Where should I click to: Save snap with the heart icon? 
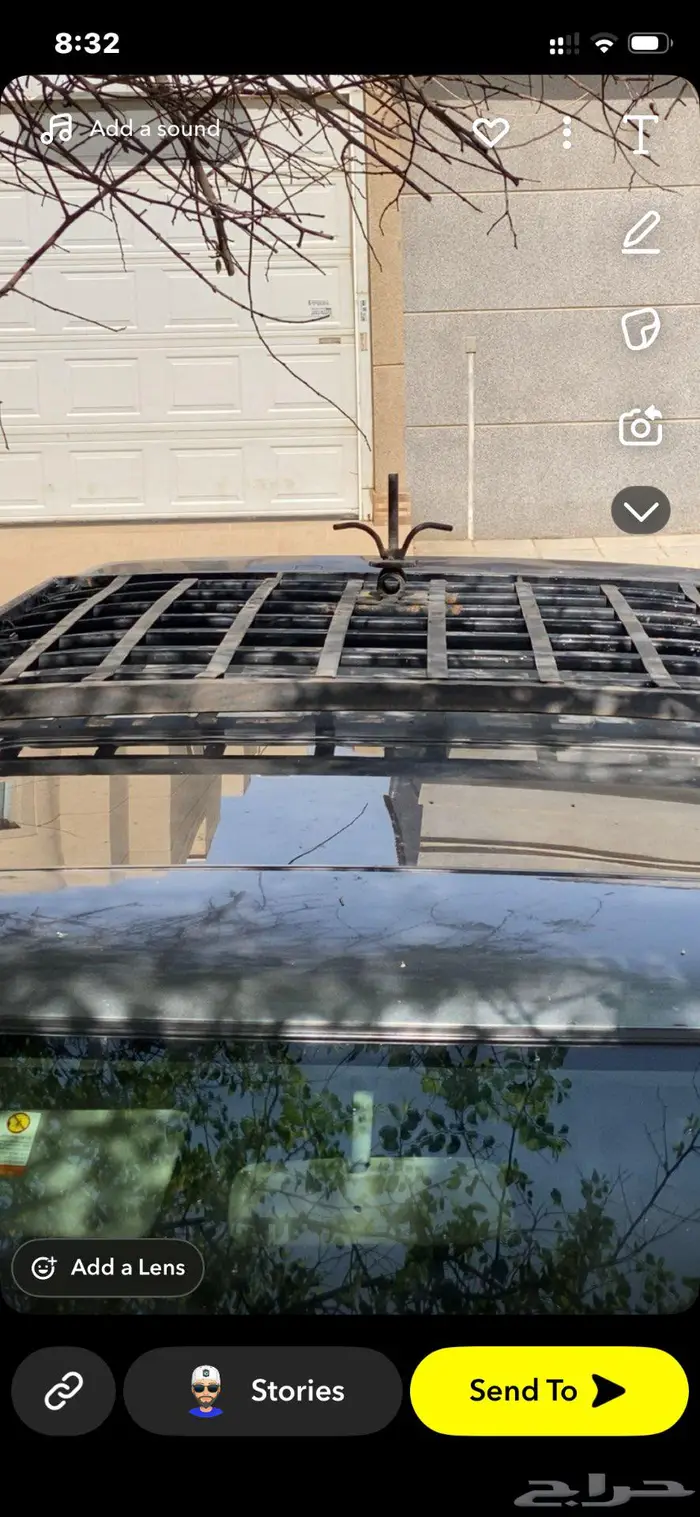coord(490,133)
